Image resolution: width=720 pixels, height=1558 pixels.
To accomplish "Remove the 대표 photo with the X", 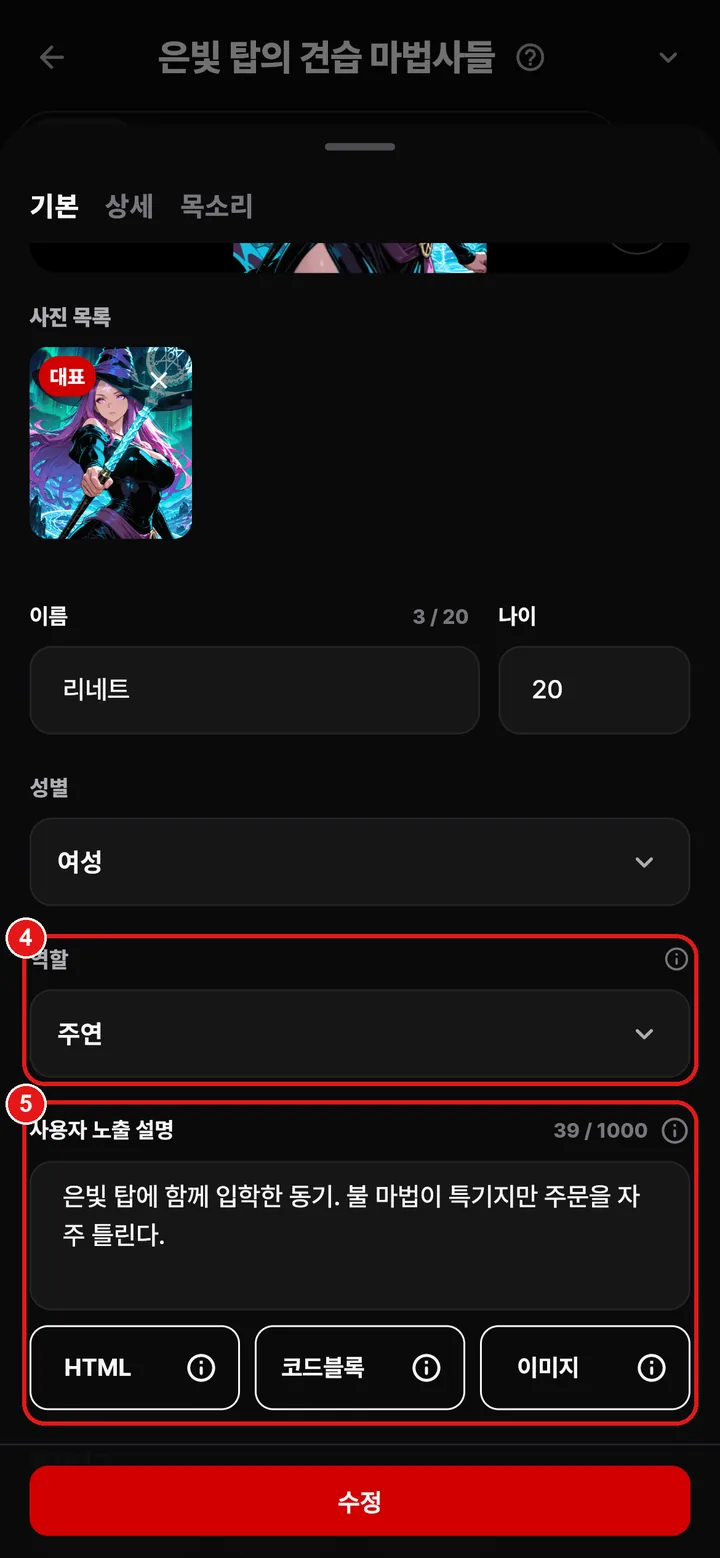I will click(159, 381).
